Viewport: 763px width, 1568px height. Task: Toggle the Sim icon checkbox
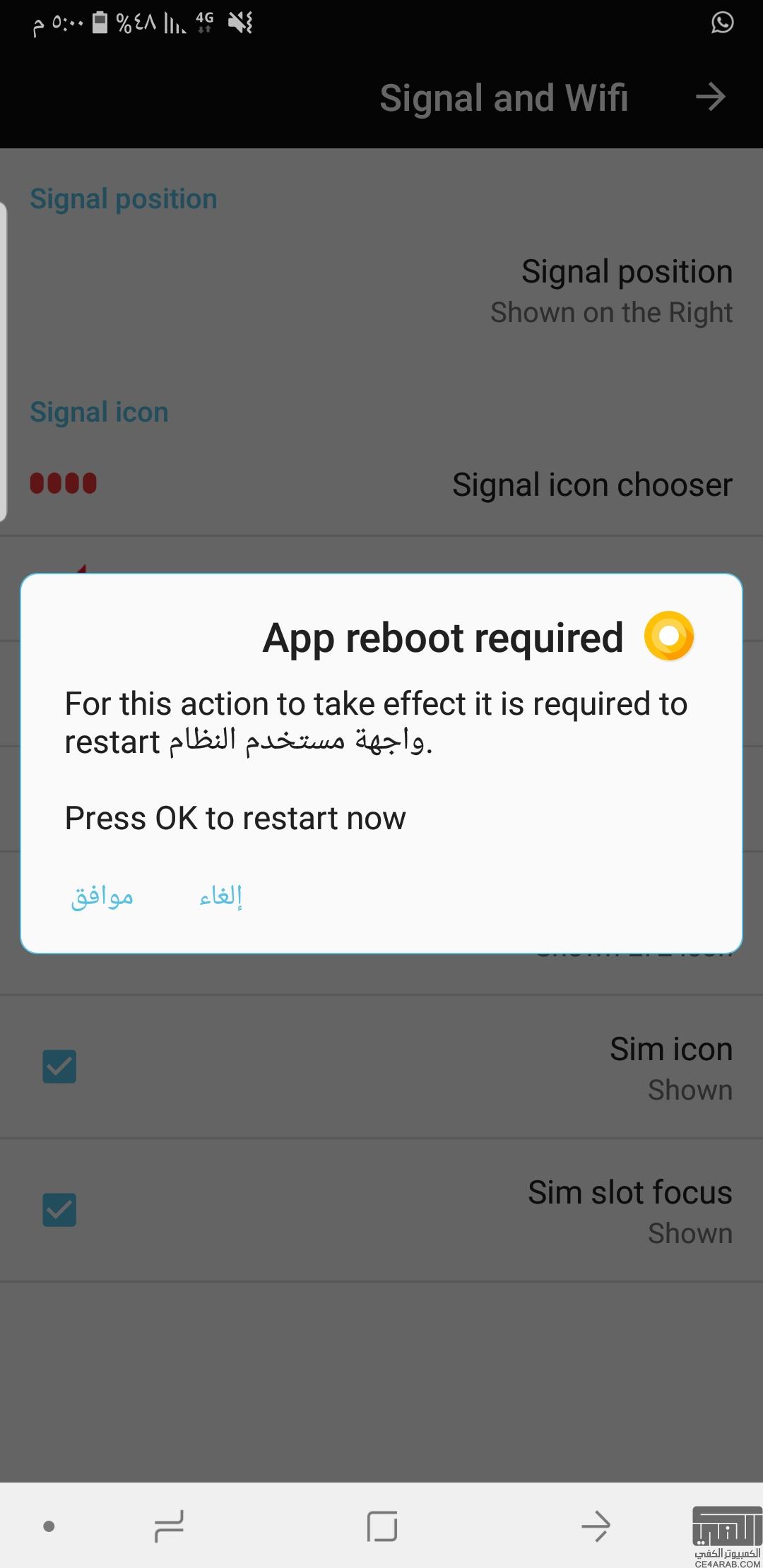(x=59, y=1067)
